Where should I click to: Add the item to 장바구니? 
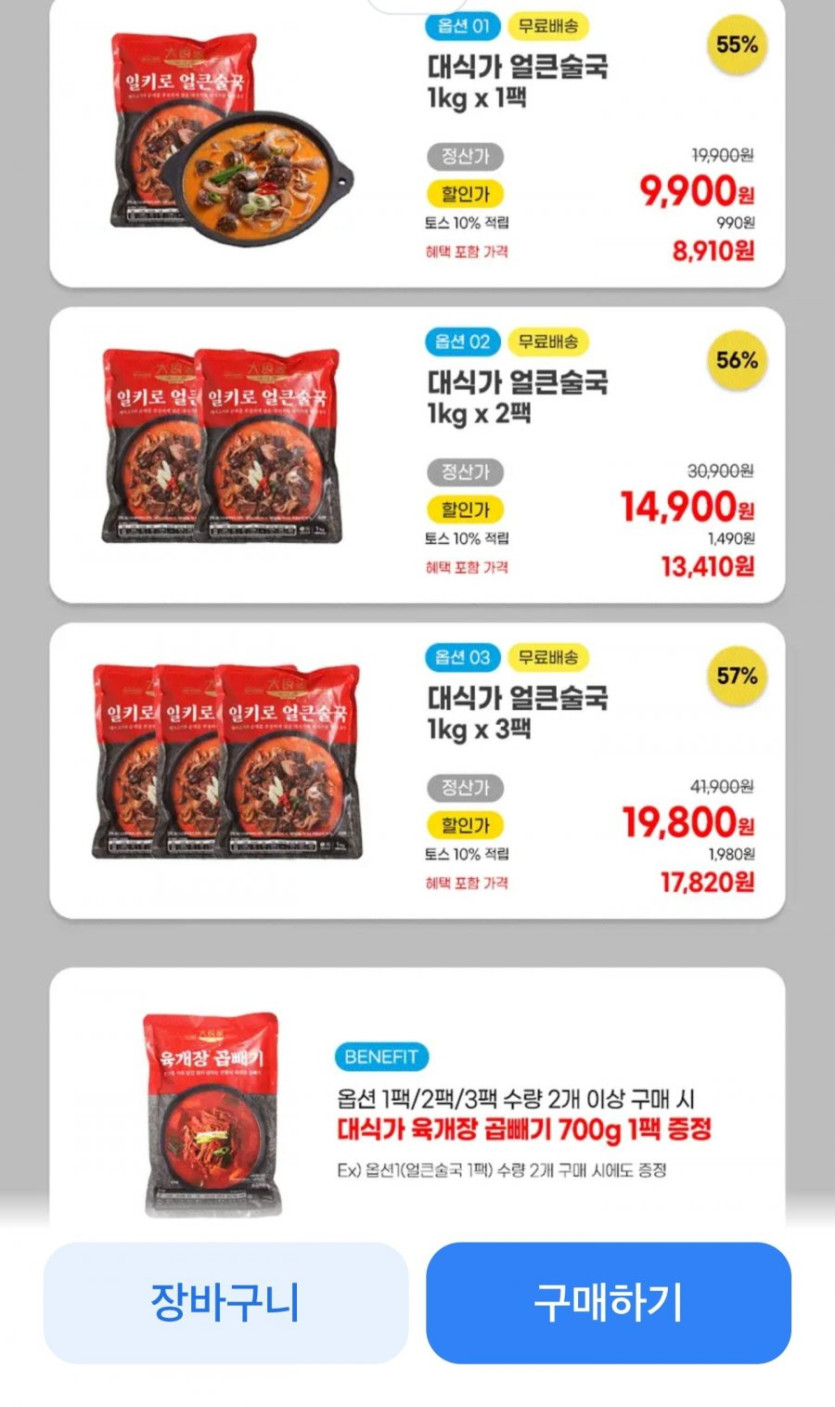coord(225,1302)
